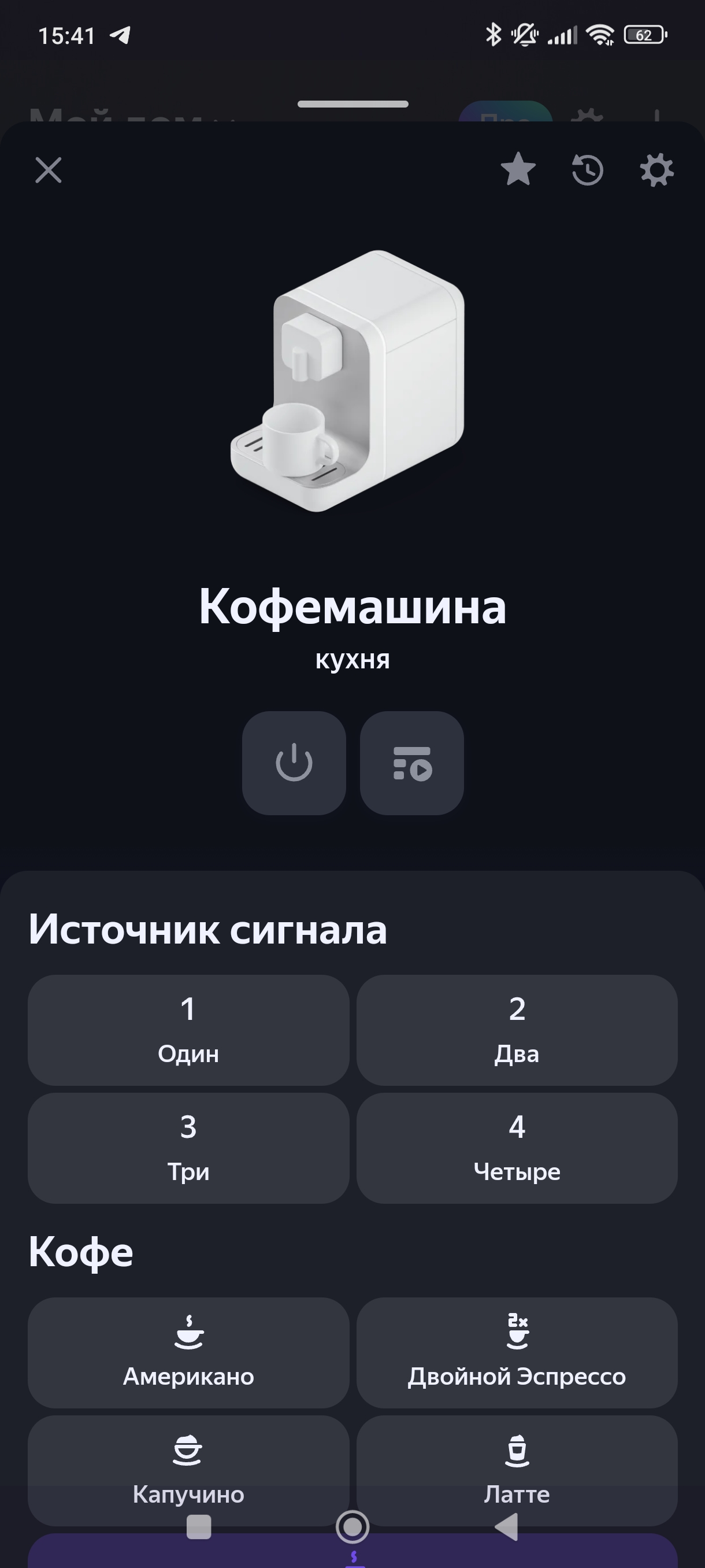
Task: Make a Двойной Эспрессо
Action: point(517,1352)
